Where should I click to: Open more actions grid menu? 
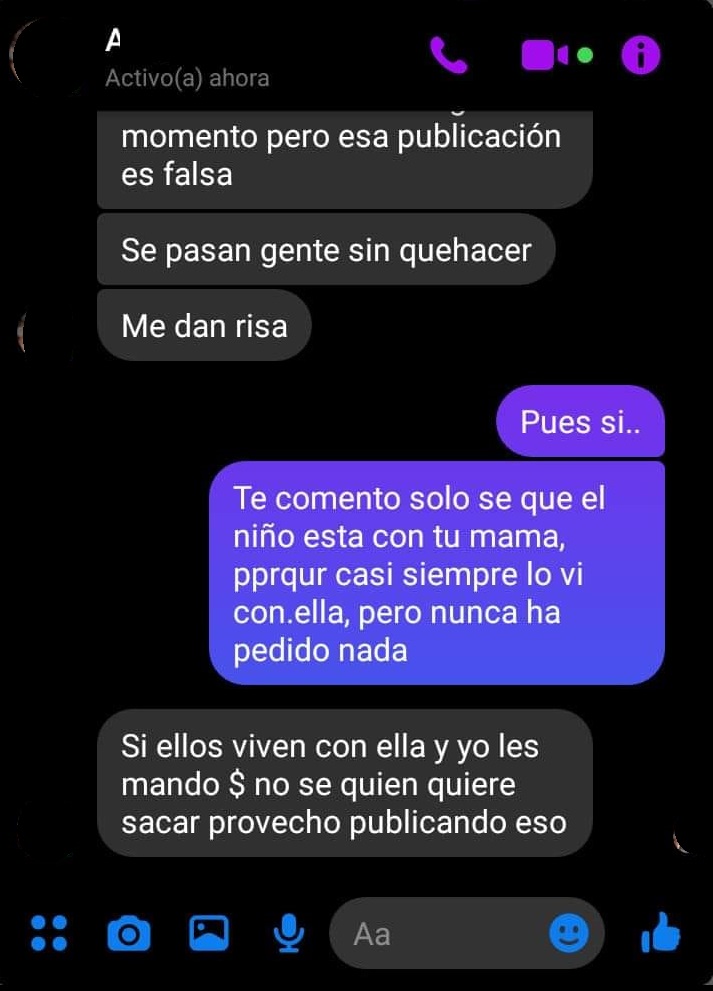tap(48, 933)
